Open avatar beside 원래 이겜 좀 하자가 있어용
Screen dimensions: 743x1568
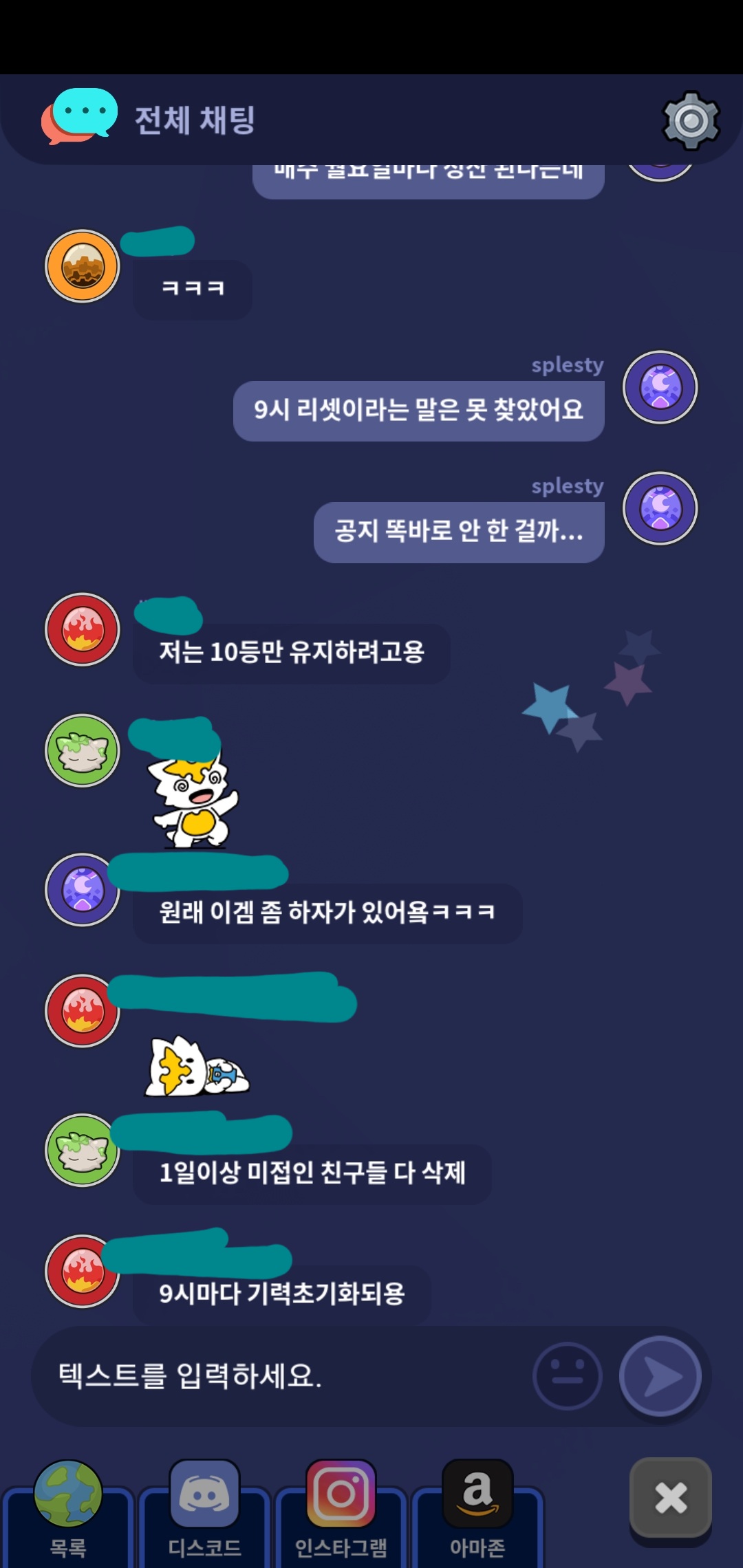click(x=83, y=890)
